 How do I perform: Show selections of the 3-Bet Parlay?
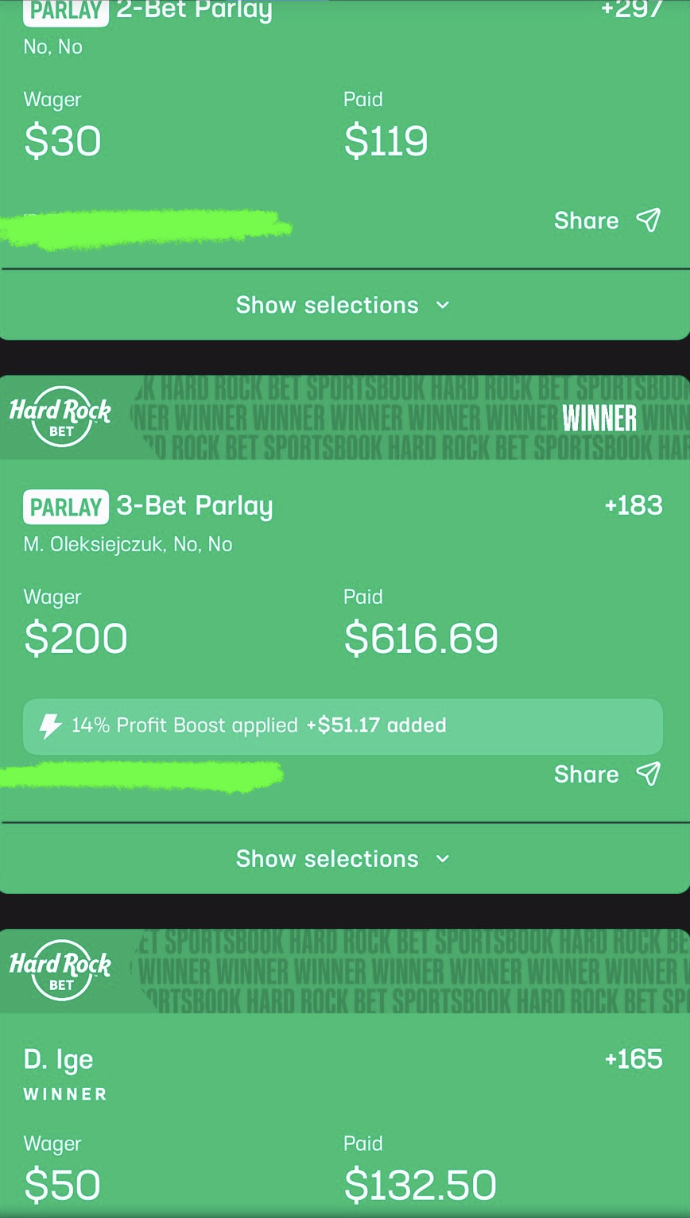click(343, 859)
